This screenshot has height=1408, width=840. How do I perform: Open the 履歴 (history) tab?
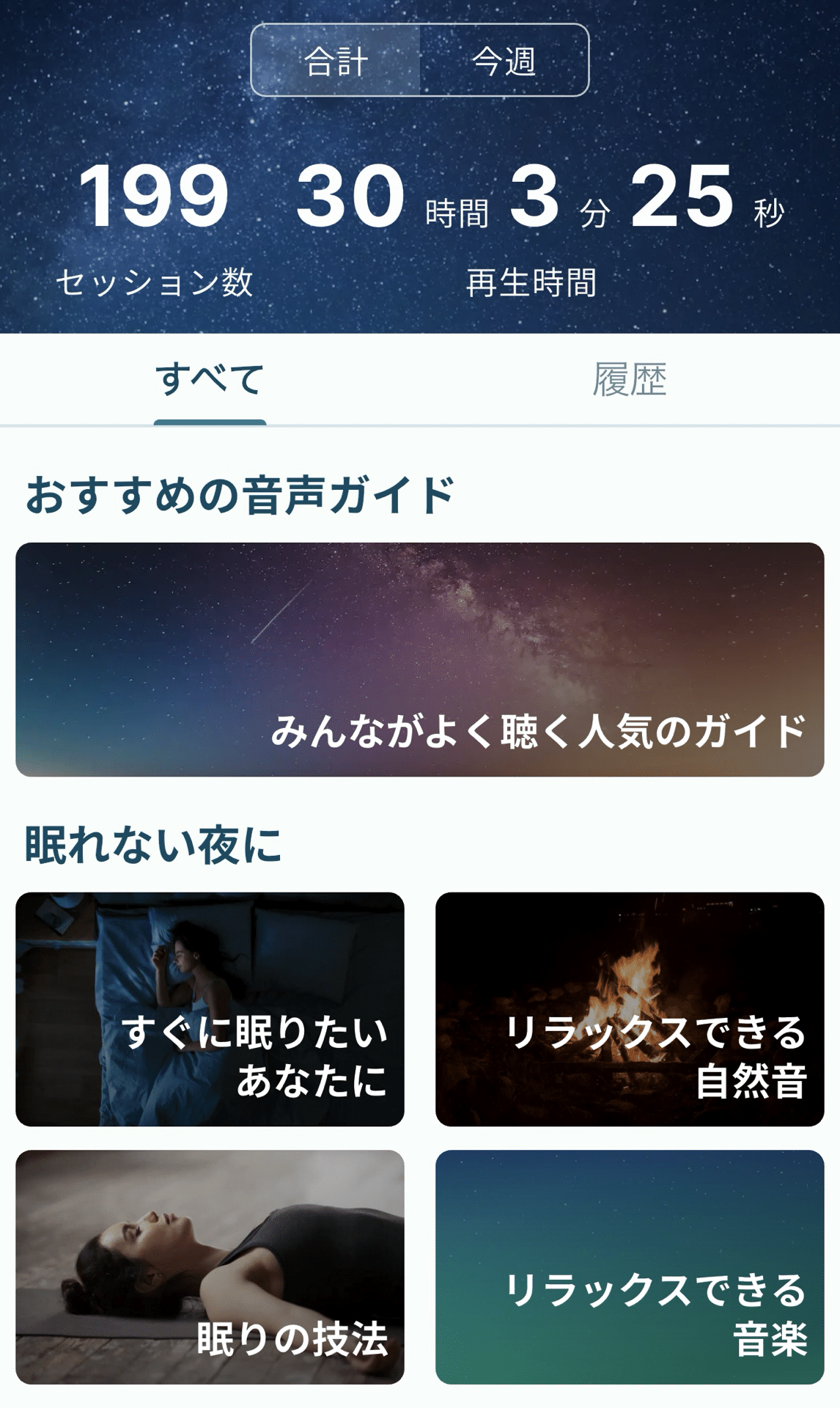(x=630, y=378)
